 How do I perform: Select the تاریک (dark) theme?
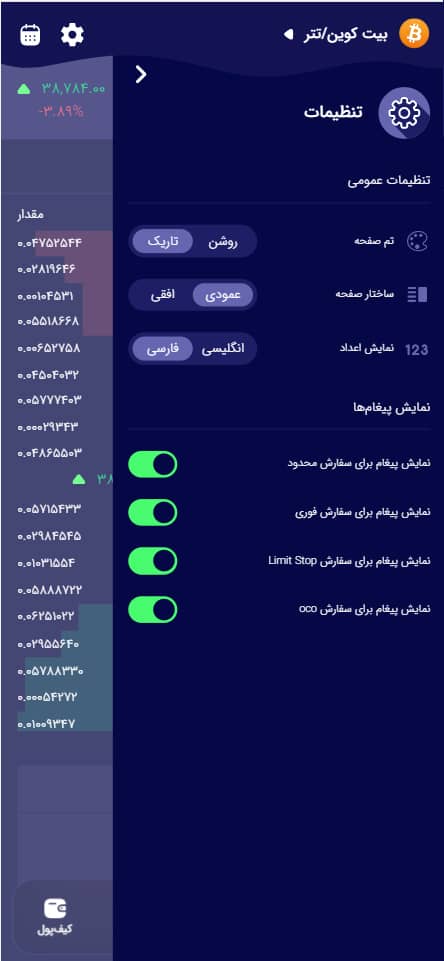click(x=163, y=241)
